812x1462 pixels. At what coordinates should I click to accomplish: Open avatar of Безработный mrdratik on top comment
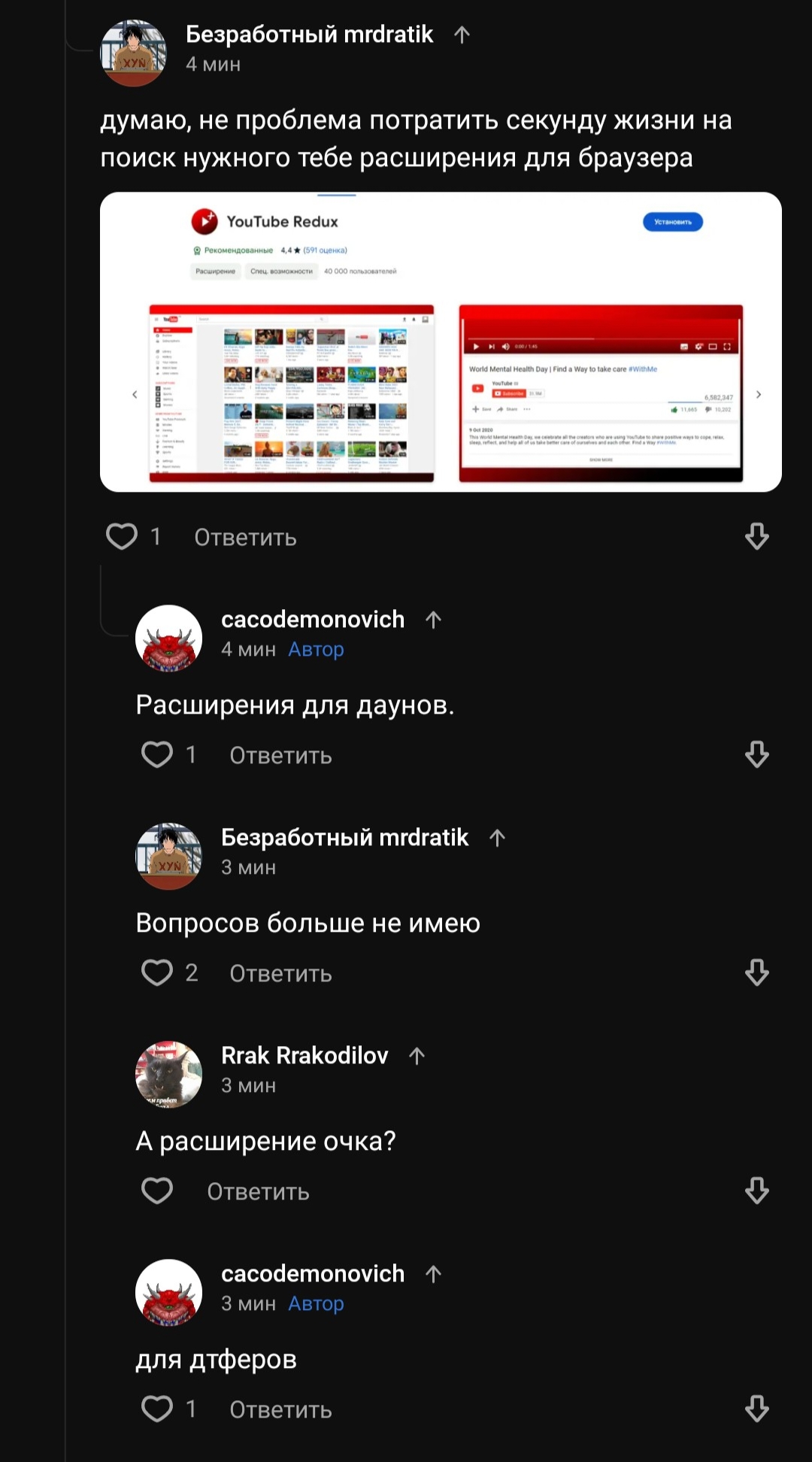[x=134, y=53]
